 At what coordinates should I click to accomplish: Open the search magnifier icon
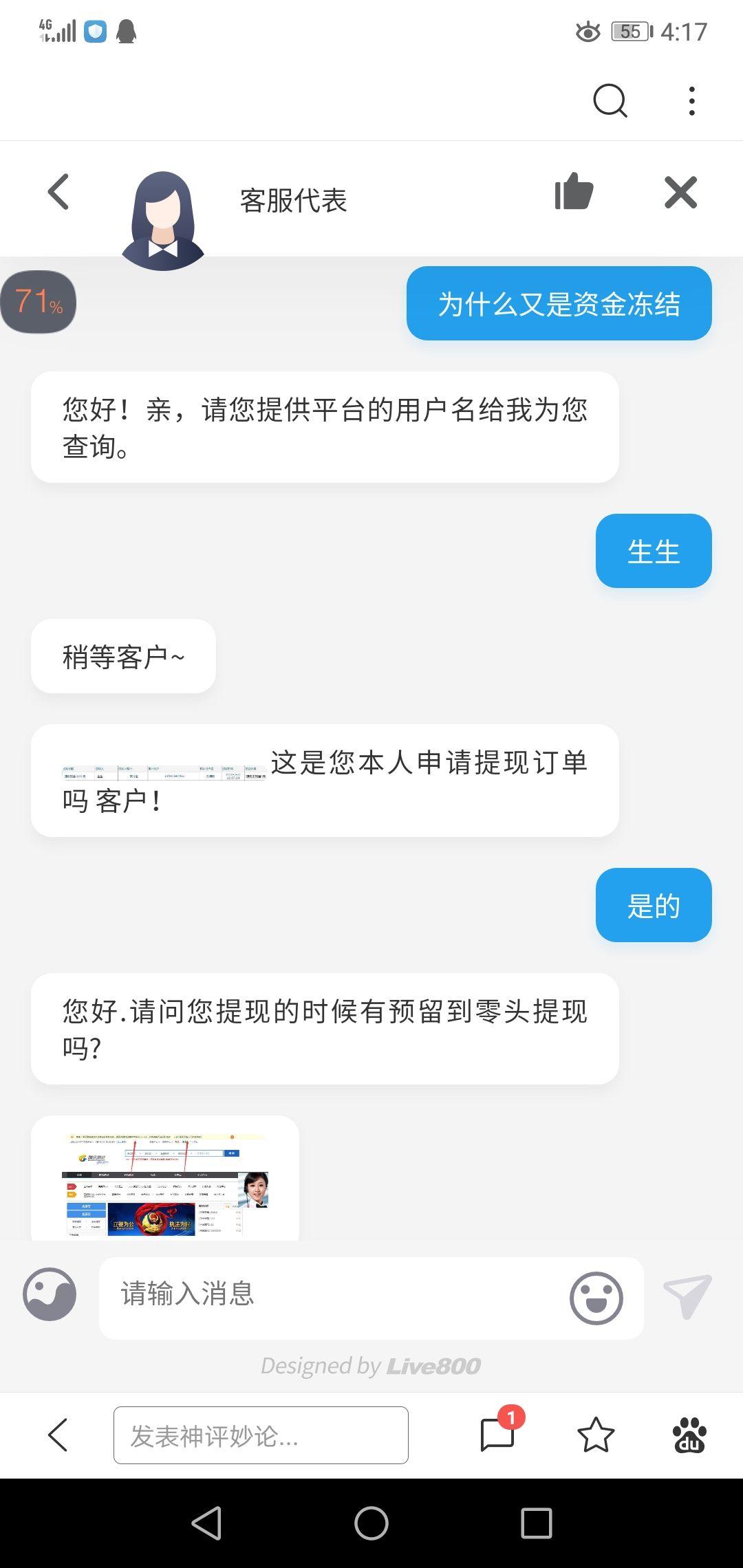tap(610, 101)
